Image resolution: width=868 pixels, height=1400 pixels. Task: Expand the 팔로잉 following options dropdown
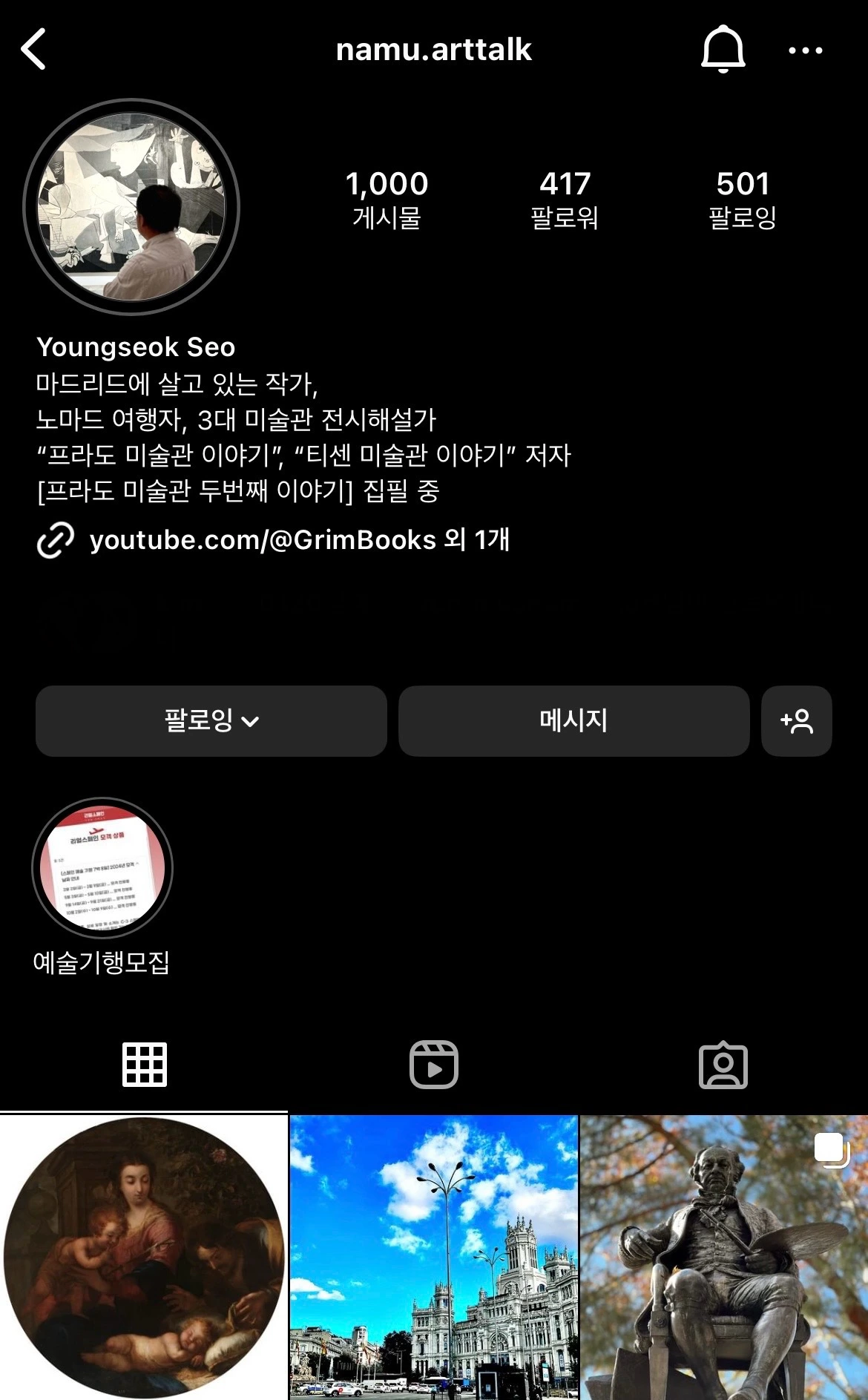[211, 720]
